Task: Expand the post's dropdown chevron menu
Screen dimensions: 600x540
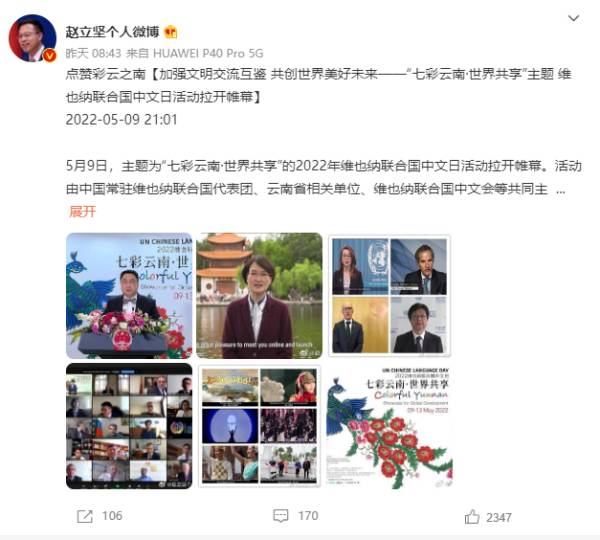Action: click(573, 18)
